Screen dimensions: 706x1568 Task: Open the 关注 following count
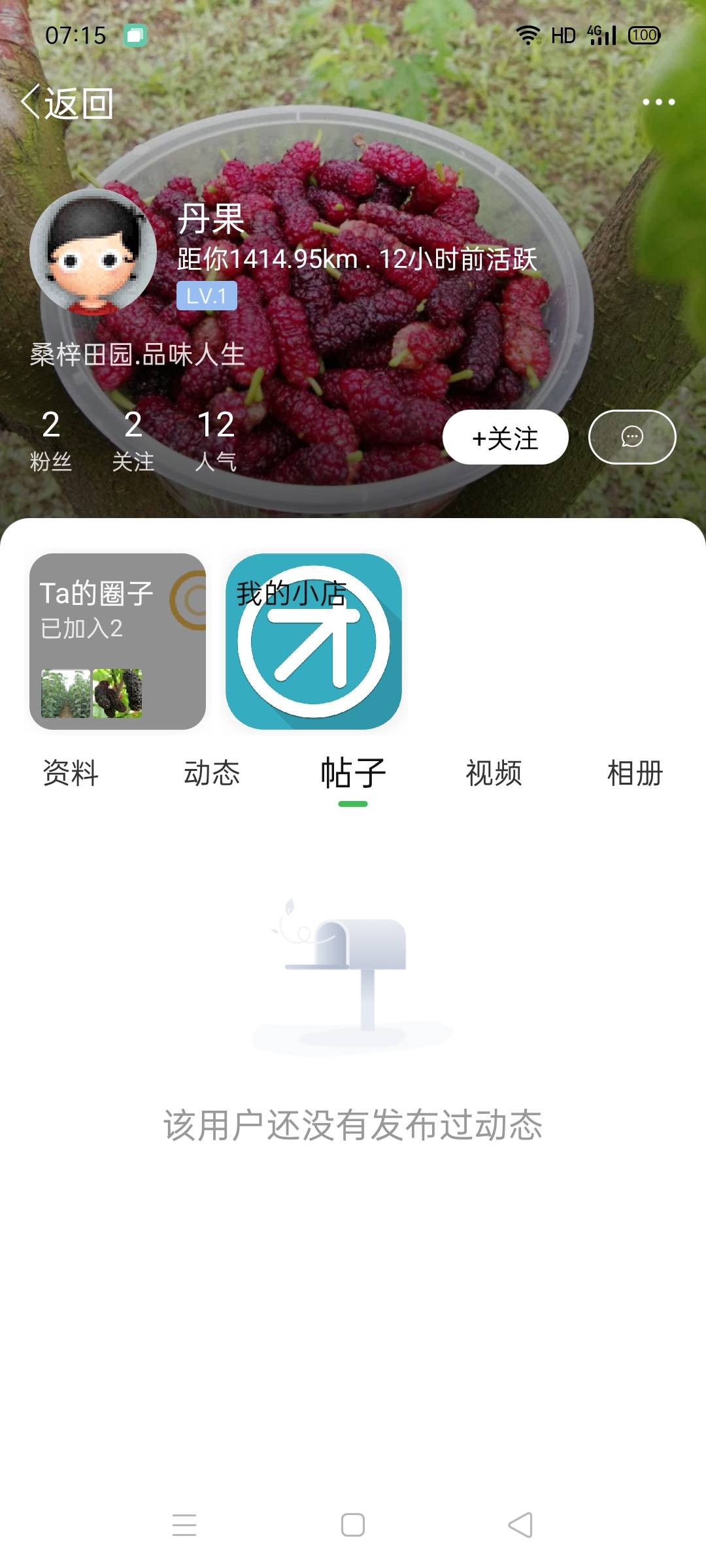133,440
